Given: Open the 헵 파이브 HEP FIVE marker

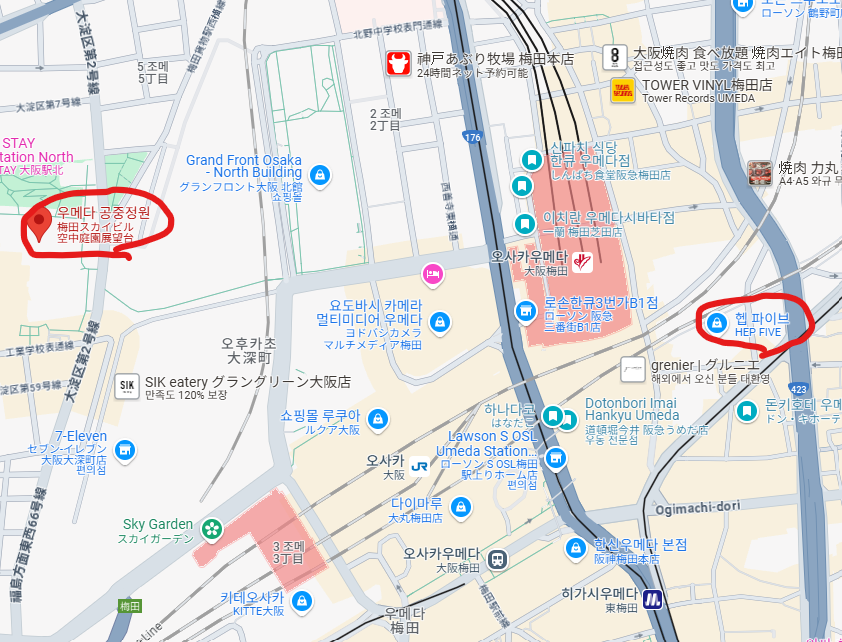Looking at the screenshot, I should click(717, 323).
